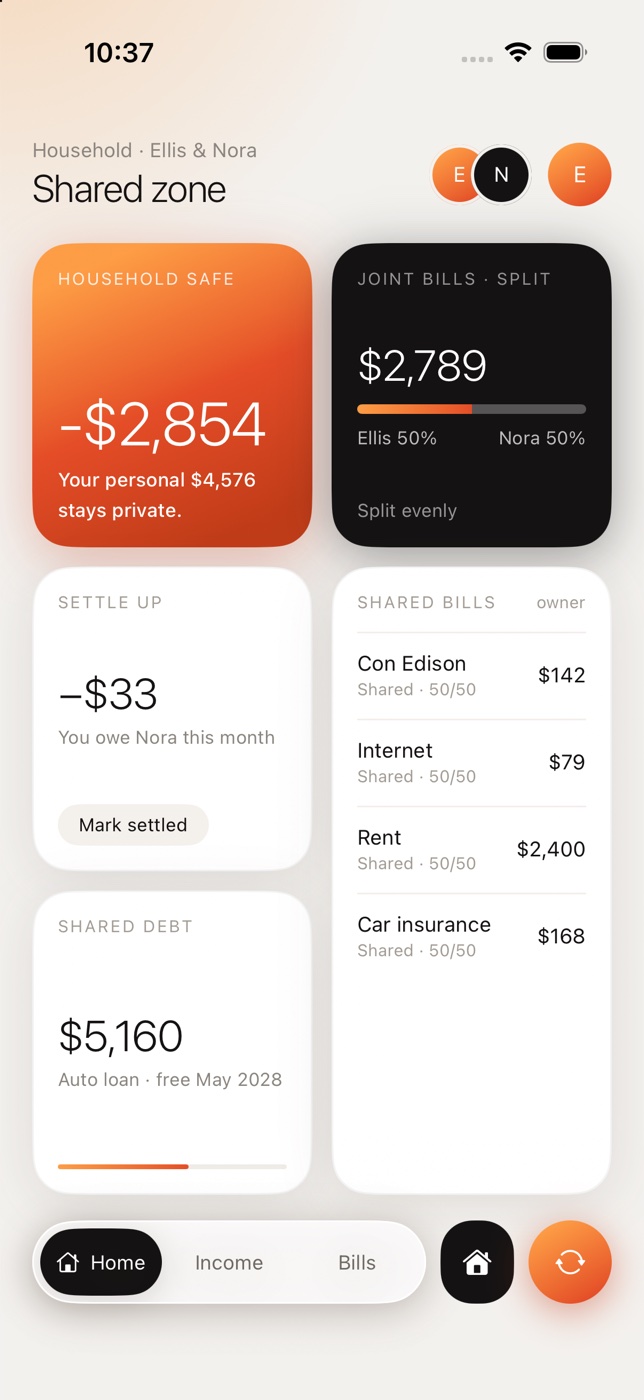
Task: Tap Nora's N avatar in household pair
Action: (x=501, y=175)
